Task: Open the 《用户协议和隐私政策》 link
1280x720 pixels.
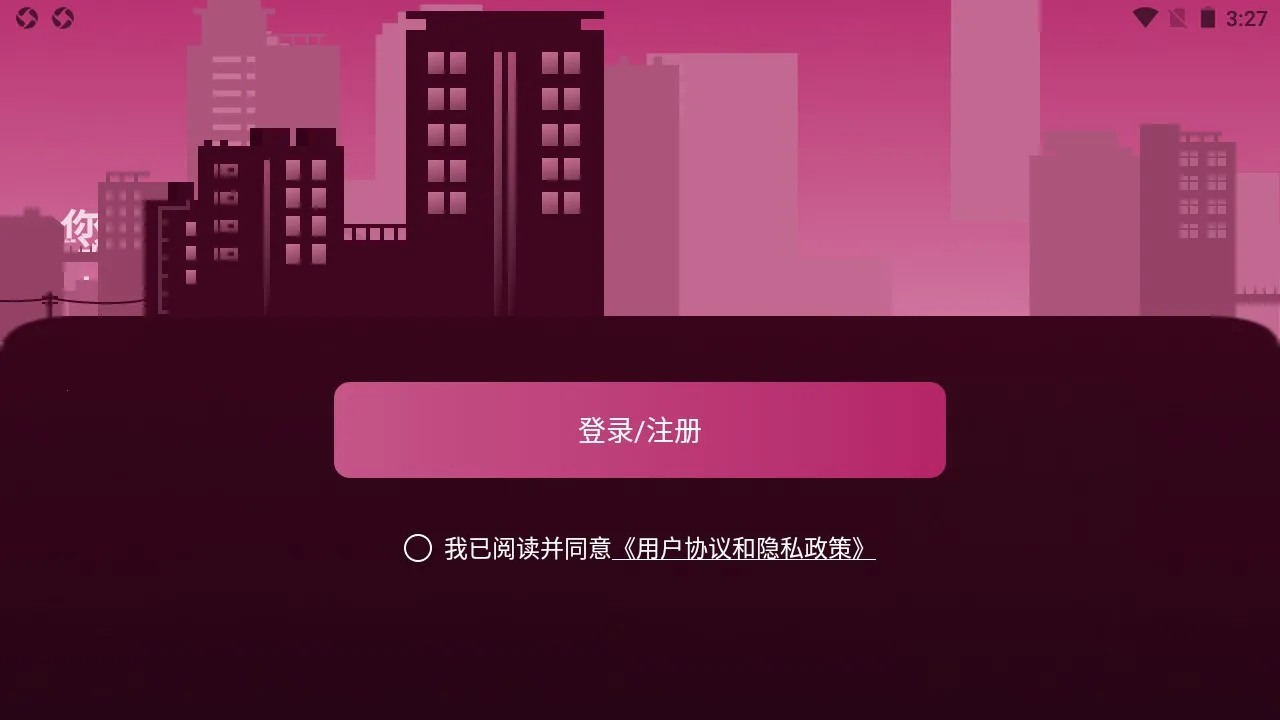Action: coord(744,548)
